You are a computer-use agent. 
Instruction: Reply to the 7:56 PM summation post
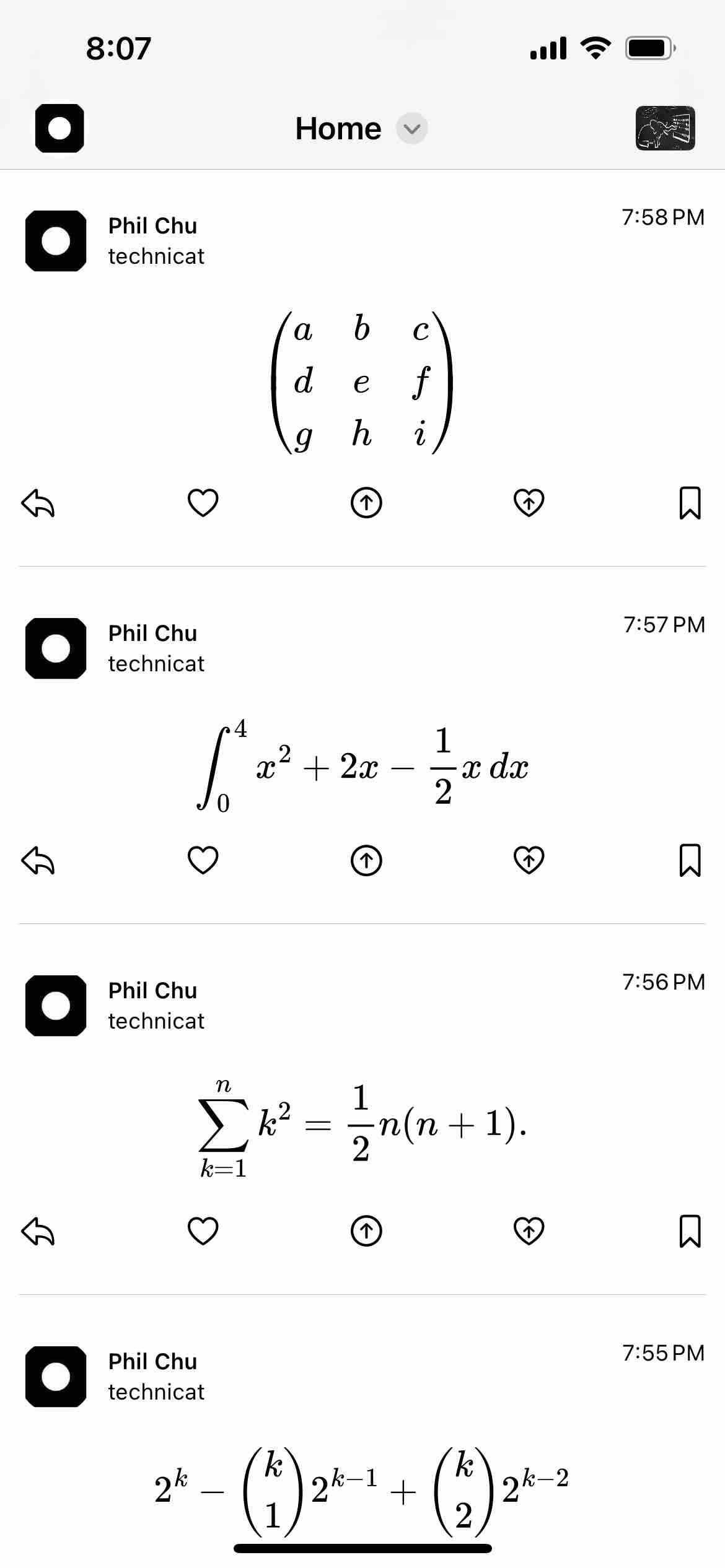pos(38,1231)
